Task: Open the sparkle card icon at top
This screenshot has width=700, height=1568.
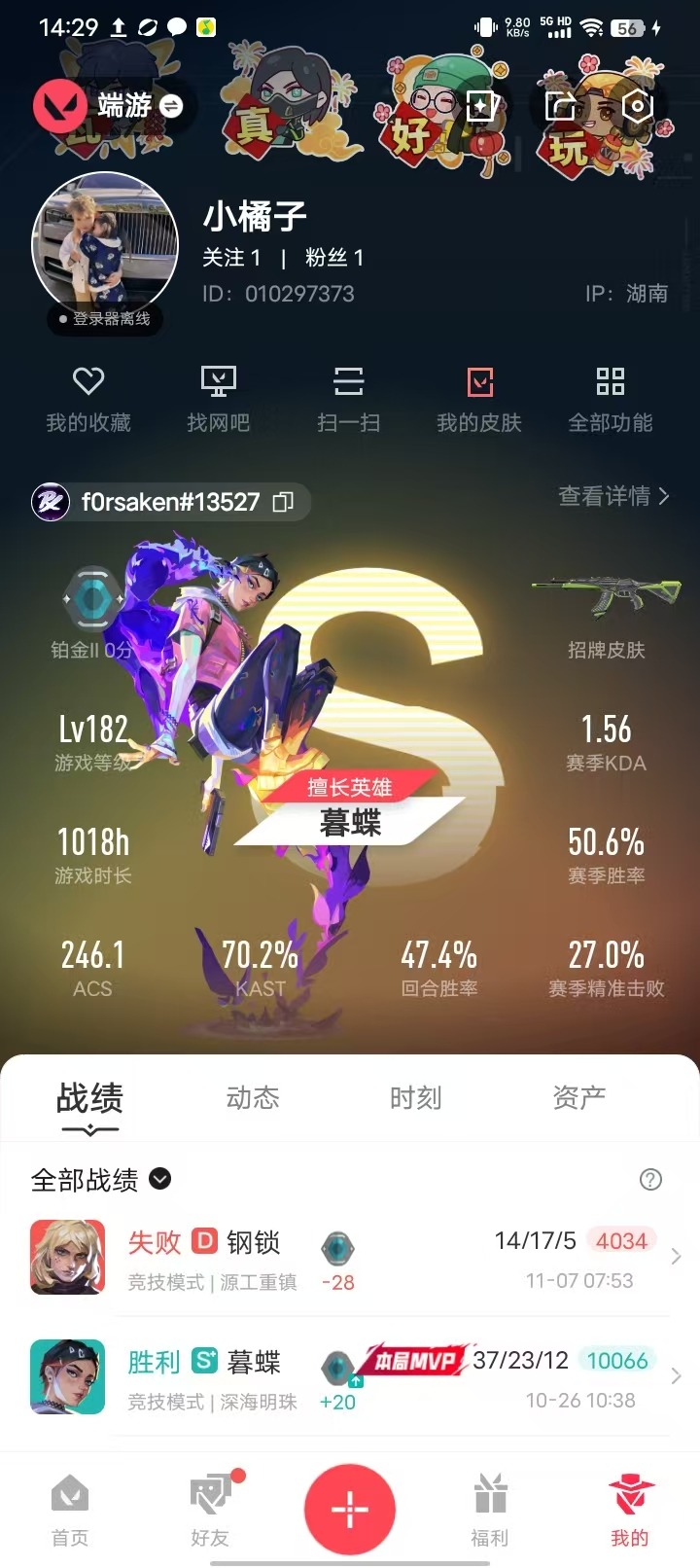Action: [x=483, y=106]
